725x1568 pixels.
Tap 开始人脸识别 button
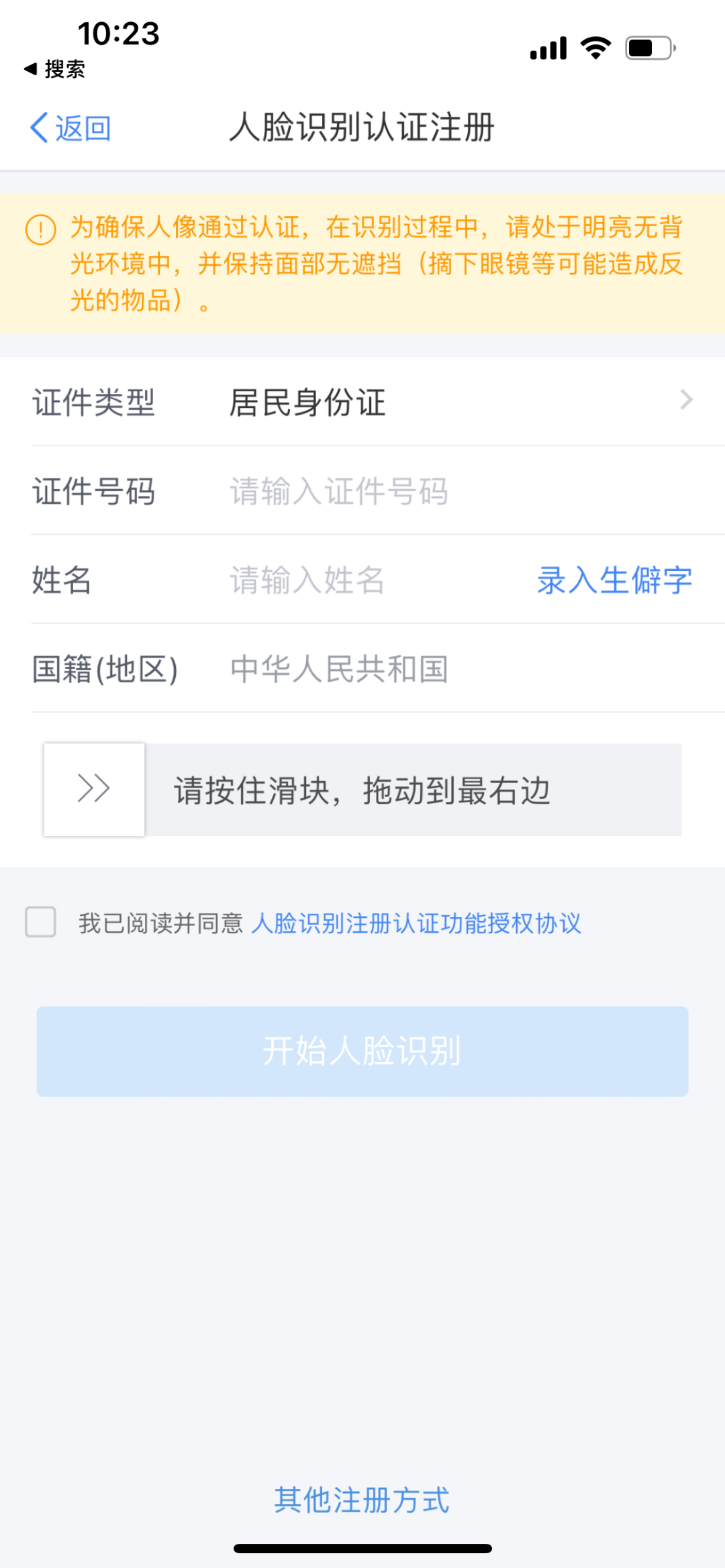(x=362, y=1051)
